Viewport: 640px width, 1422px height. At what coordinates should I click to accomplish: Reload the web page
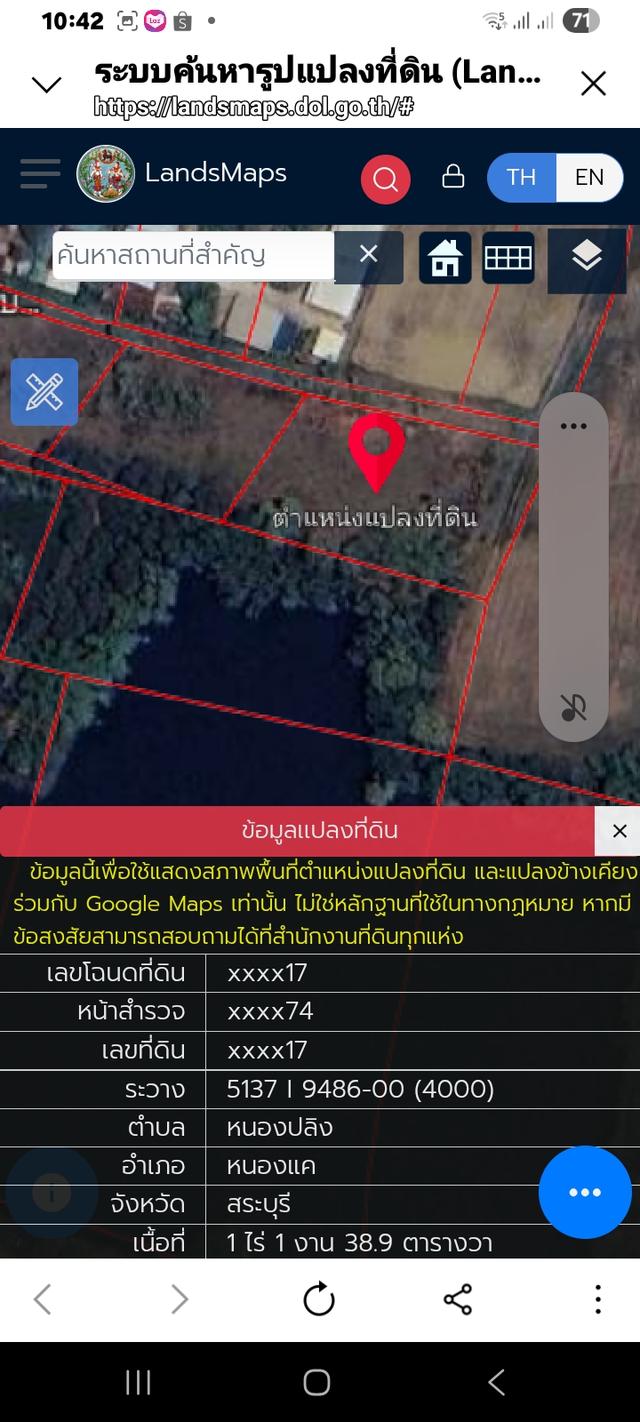coord(319,1299)
